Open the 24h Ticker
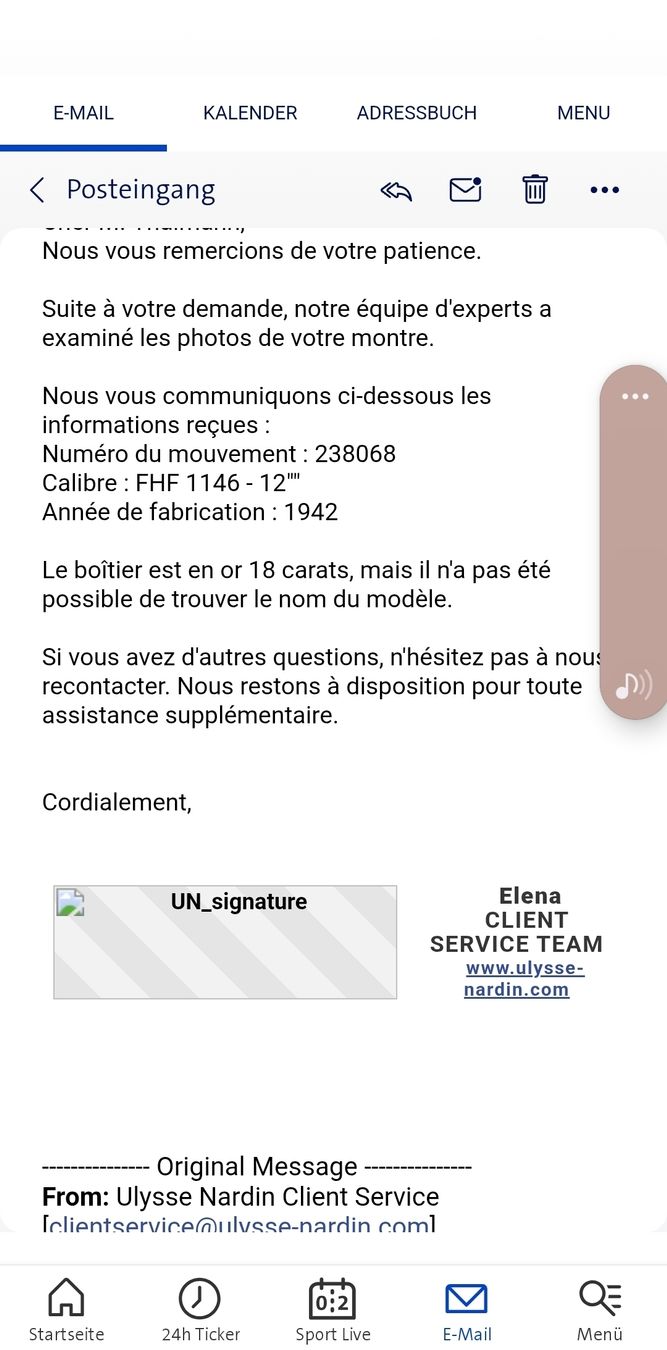This screenshot has width=667, height=1350. [x=201, y=1310]
